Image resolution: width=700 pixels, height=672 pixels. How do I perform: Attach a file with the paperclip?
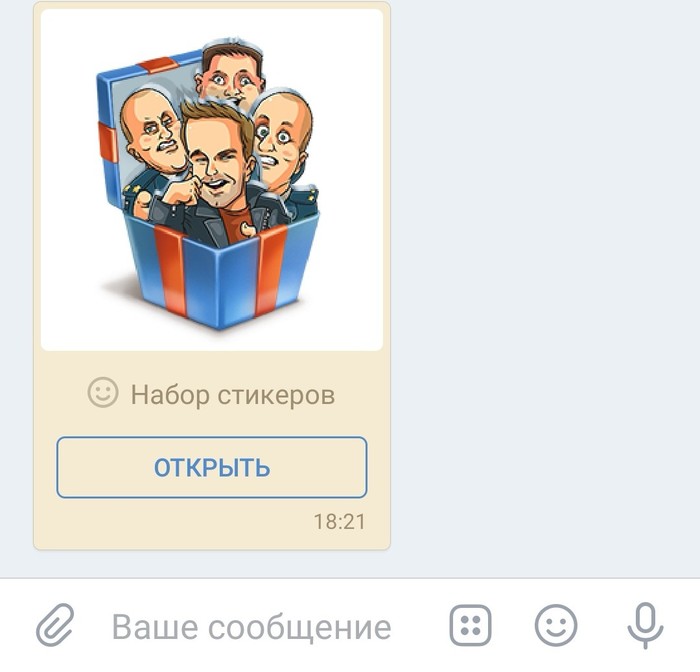(56, 627)
